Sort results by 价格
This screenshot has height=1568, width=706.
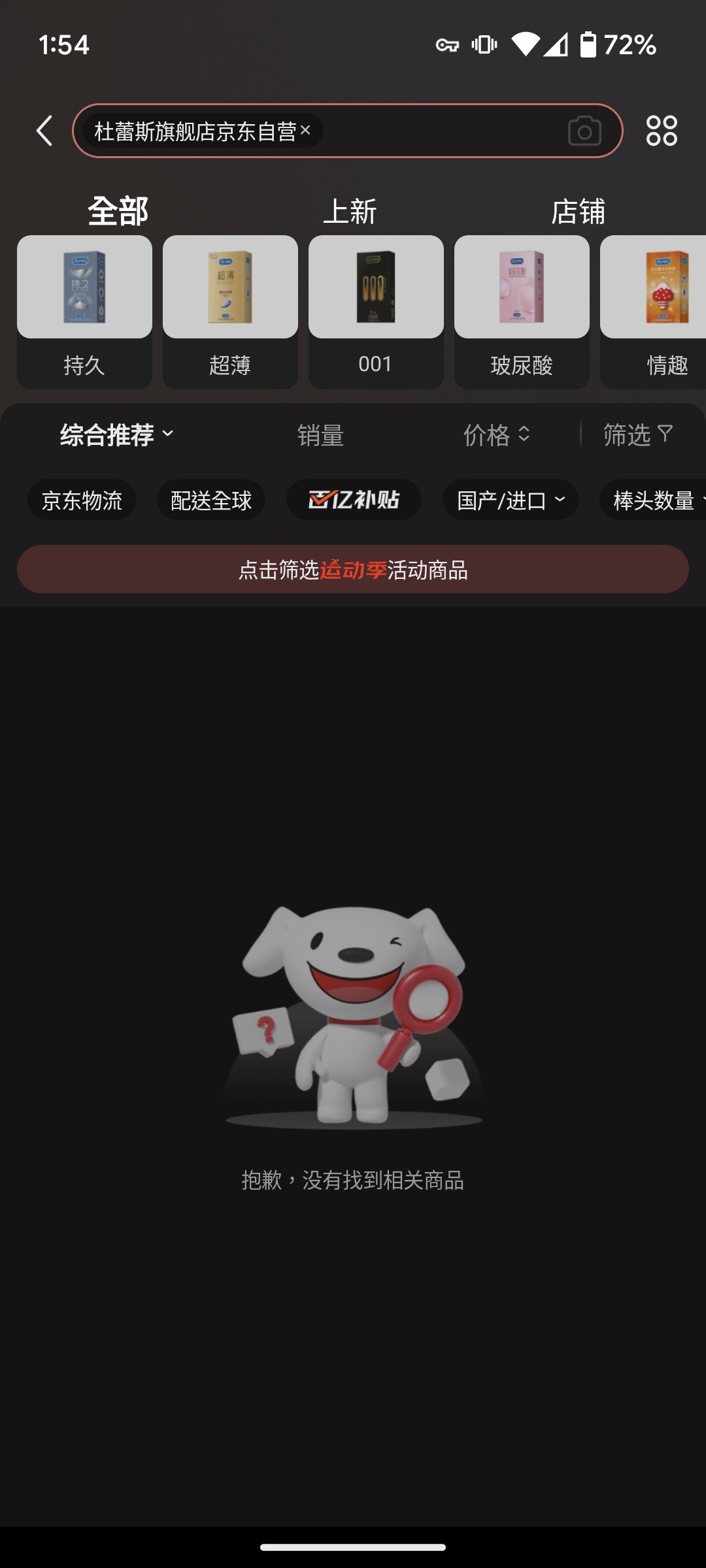point(496,435)
